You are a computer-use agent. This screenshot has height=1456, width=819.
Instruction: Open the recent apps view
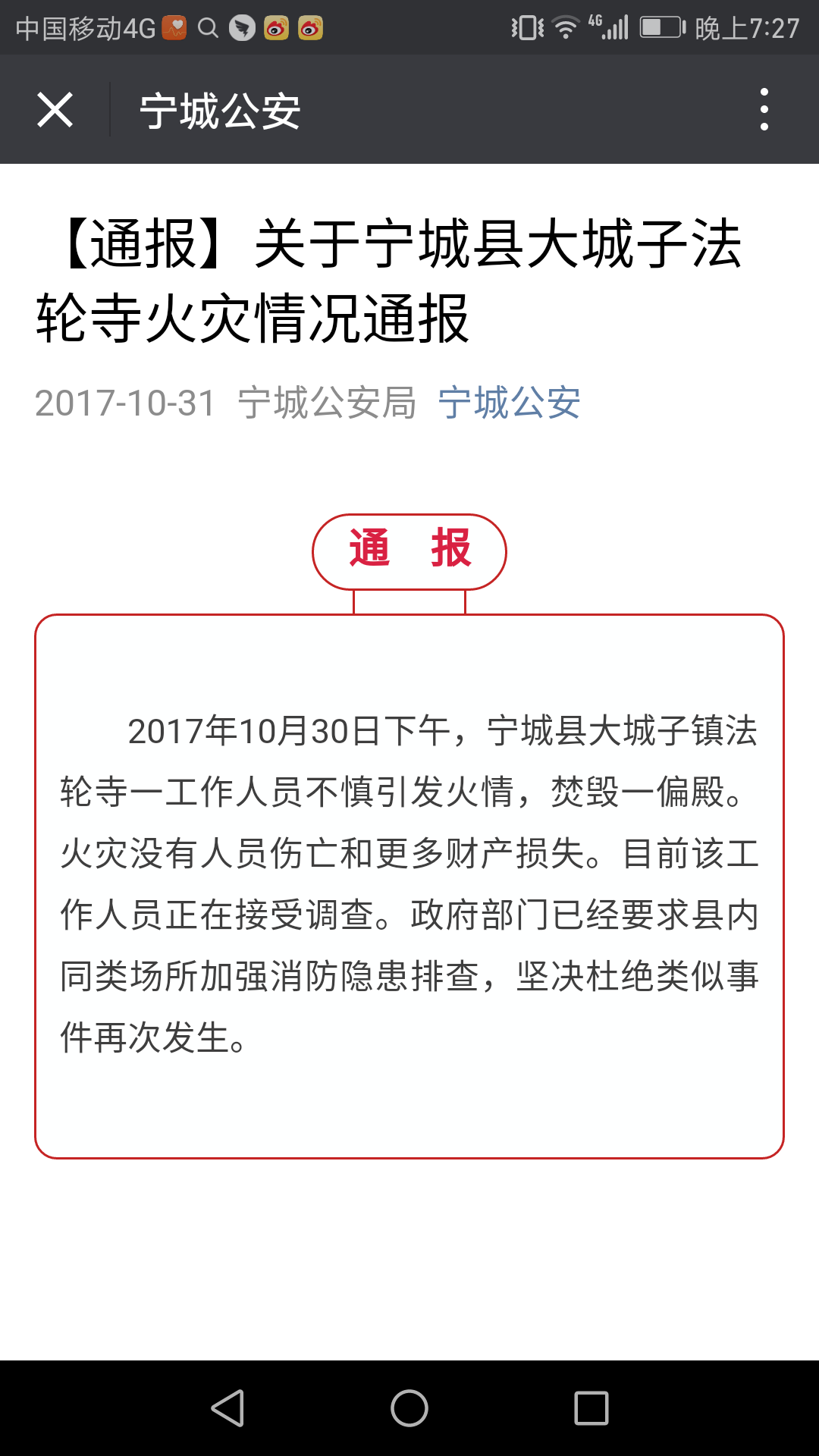(x=591, y=1408)
